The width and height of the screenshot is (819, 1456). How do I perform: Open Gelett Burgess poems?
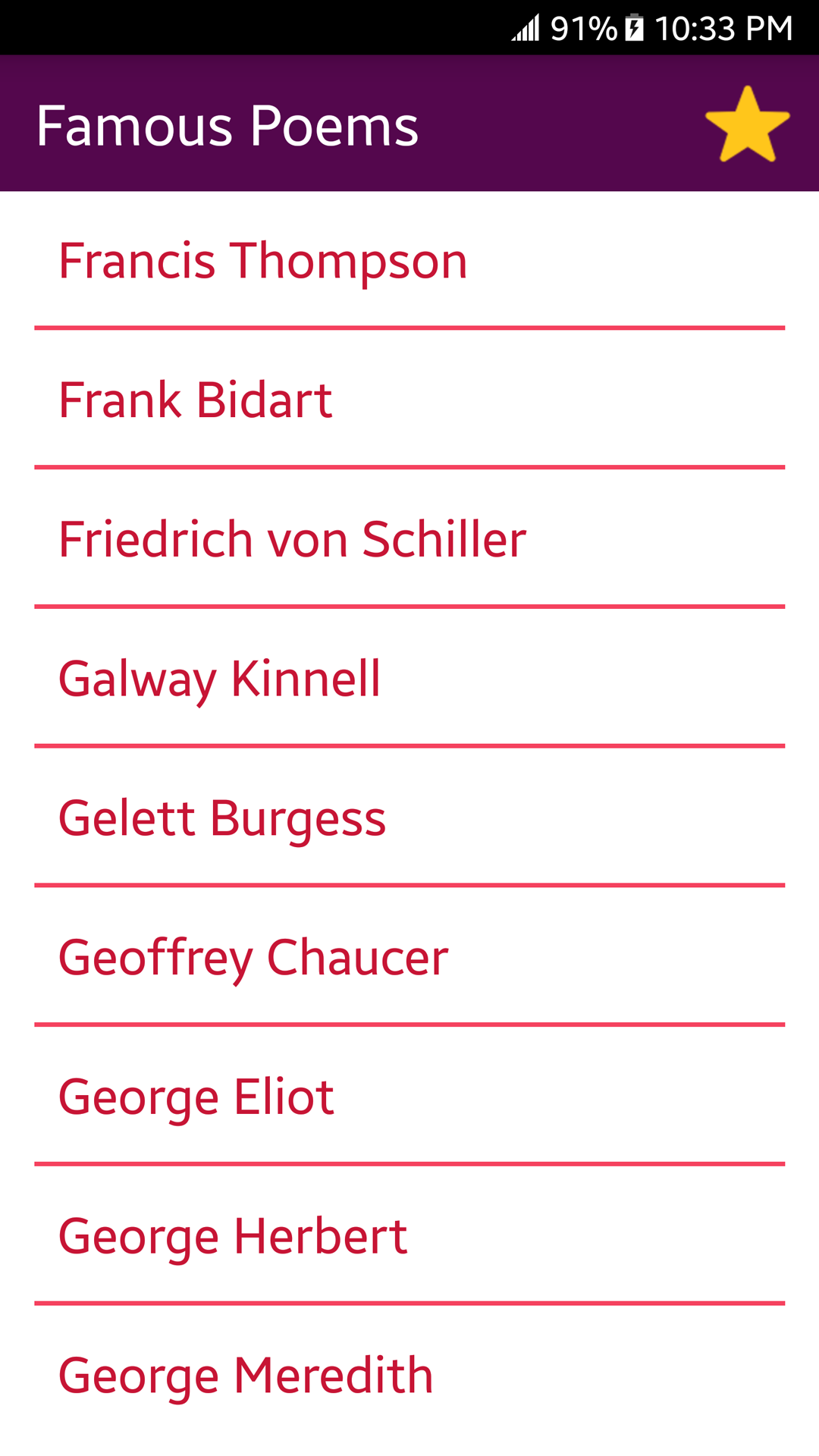pyautogui.click(x=222, y=818)
